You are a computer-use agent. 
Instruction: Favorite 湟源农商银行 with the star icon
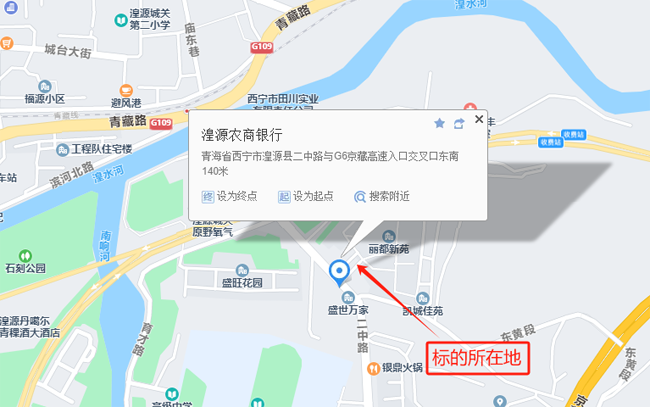click(439, 124)
